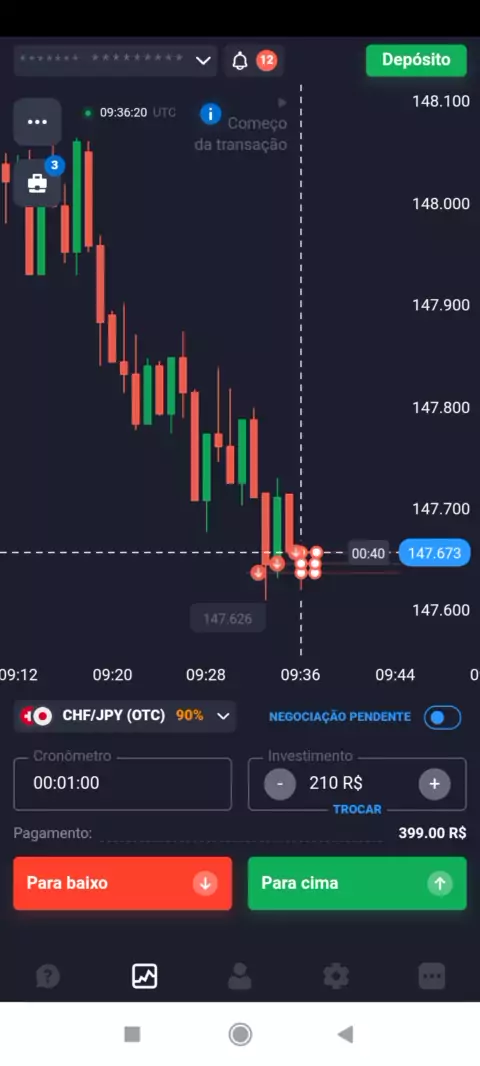Open the more options tab
This screenshot has width=480, height=1066.
(432, 977)
